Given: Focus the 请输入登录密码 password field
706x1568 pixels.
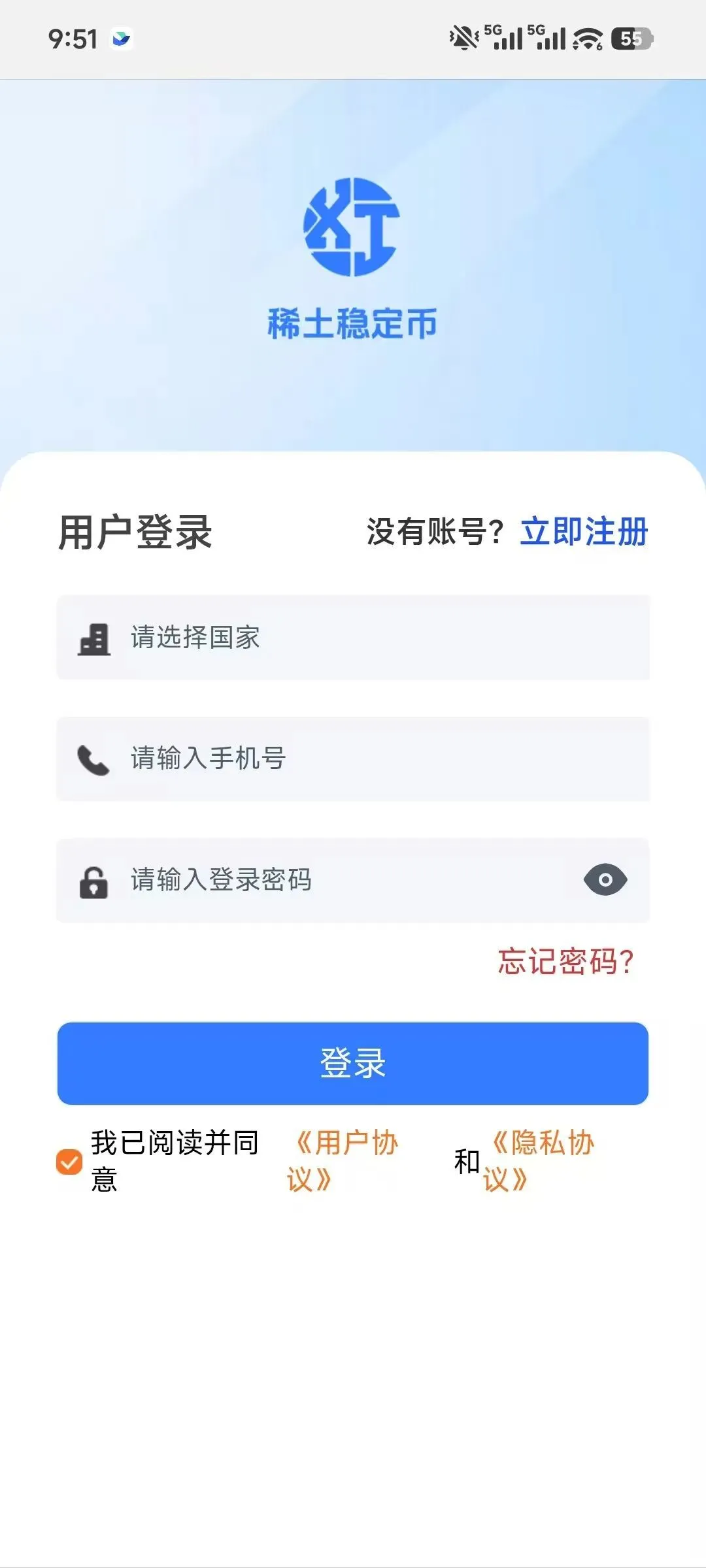Looking at the screenshot, I should pyautogui.click(x=327, y=880).
